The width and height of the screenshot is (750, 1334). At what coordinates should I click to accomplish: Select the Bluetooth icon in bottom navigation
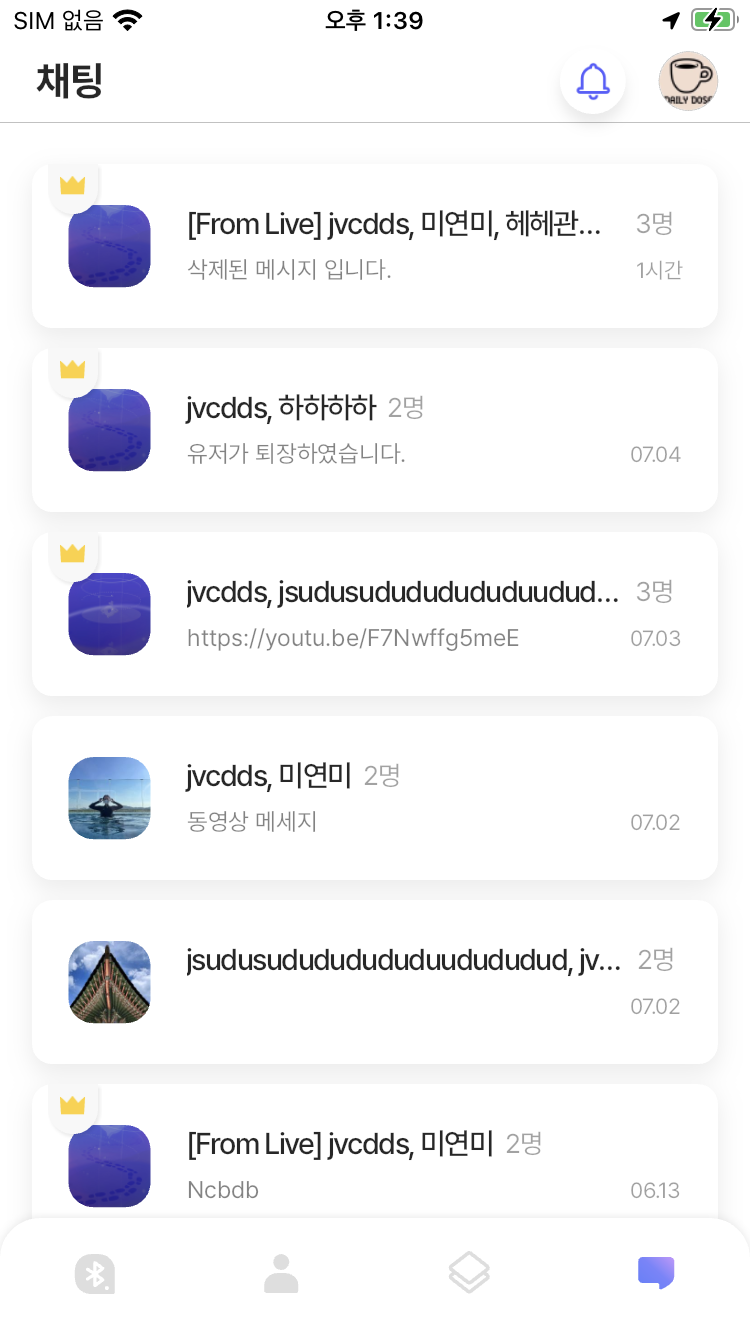[93, 1272]
